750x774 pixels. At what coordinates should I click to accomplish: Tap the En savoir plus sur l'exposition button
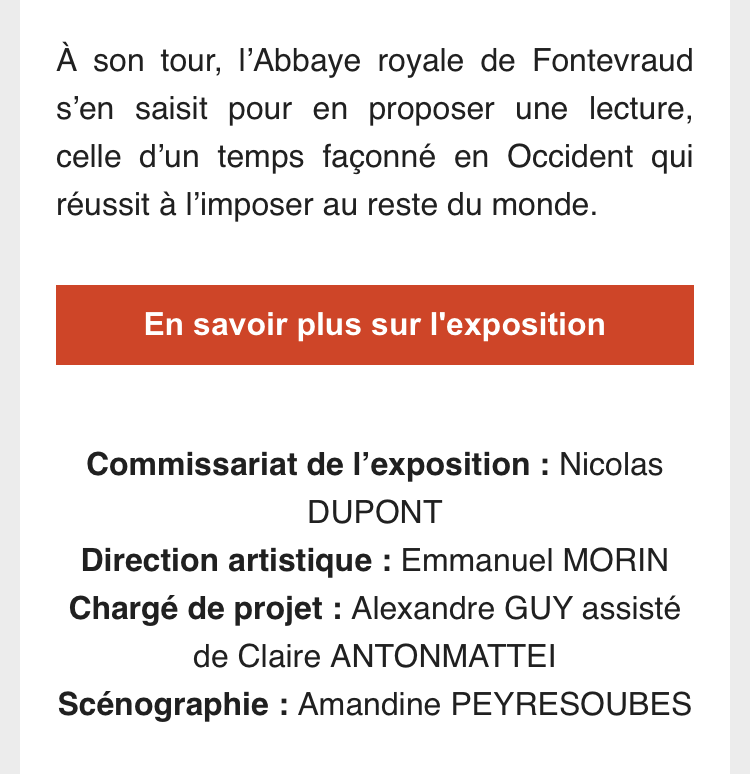pyautogui.click(x=375, y=325)
